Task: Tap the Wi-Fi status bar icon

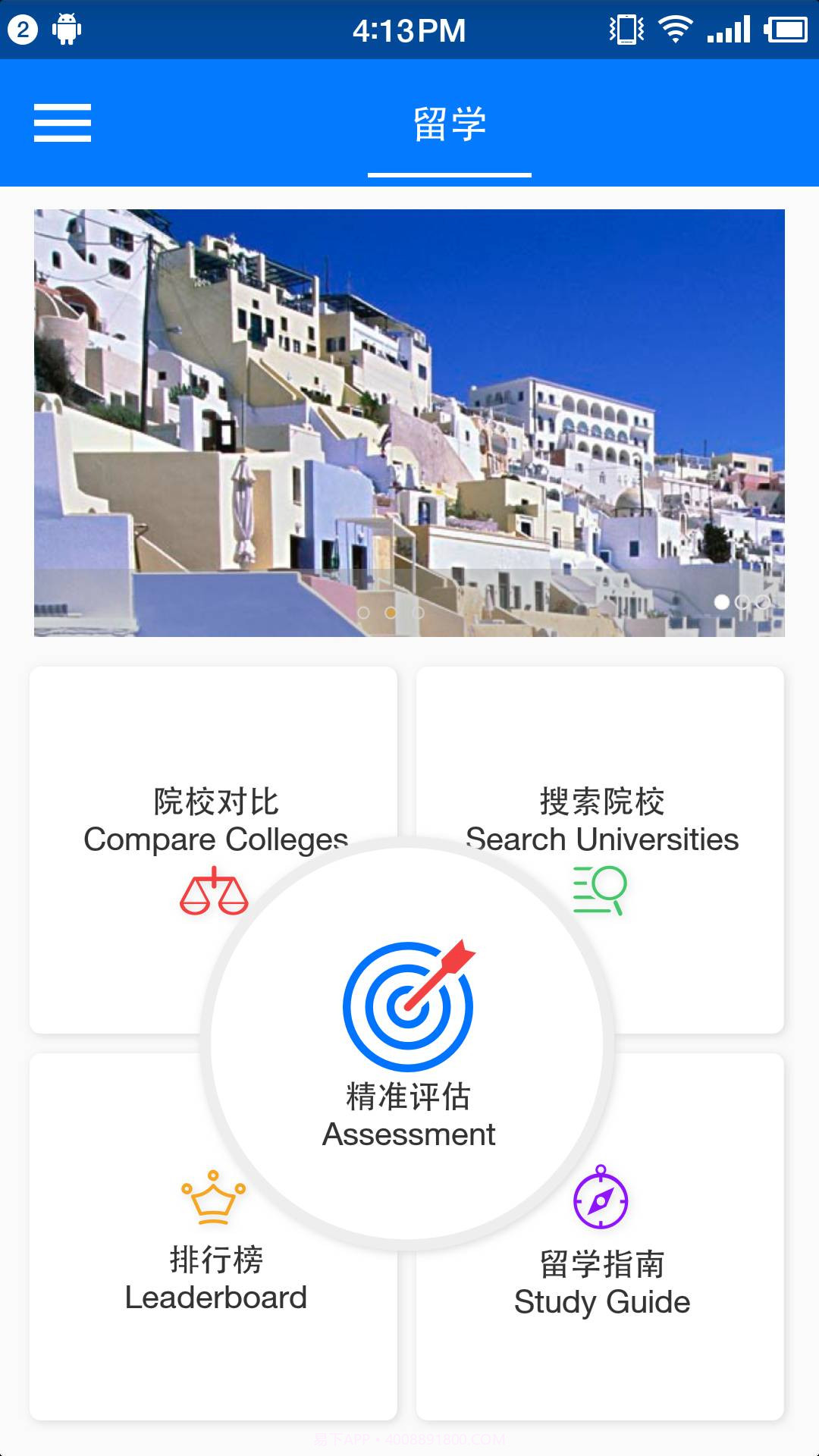Action: click(675, 30)
